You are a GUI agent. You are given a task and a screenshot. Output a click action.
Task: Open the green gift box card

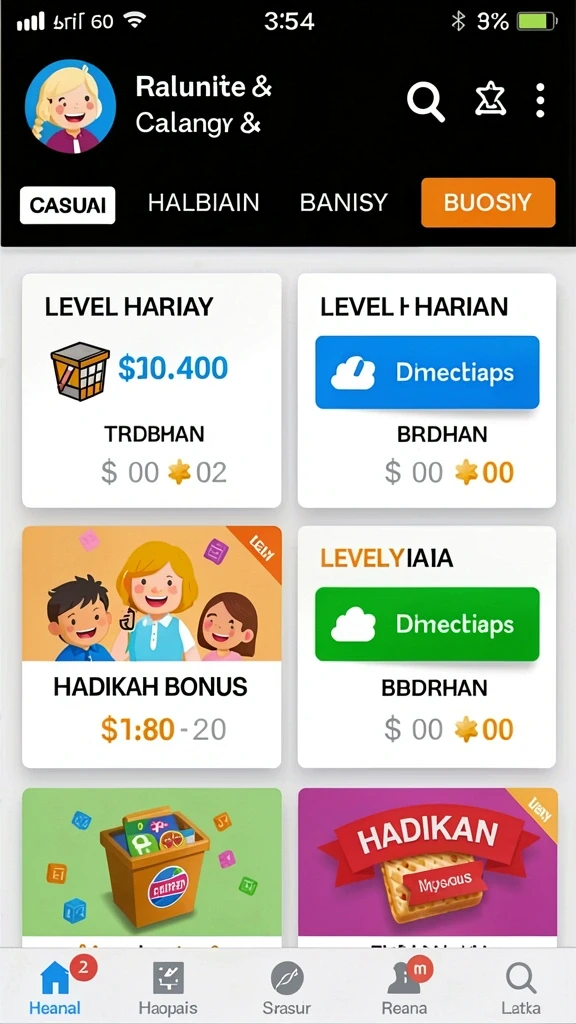click(152, 868)
